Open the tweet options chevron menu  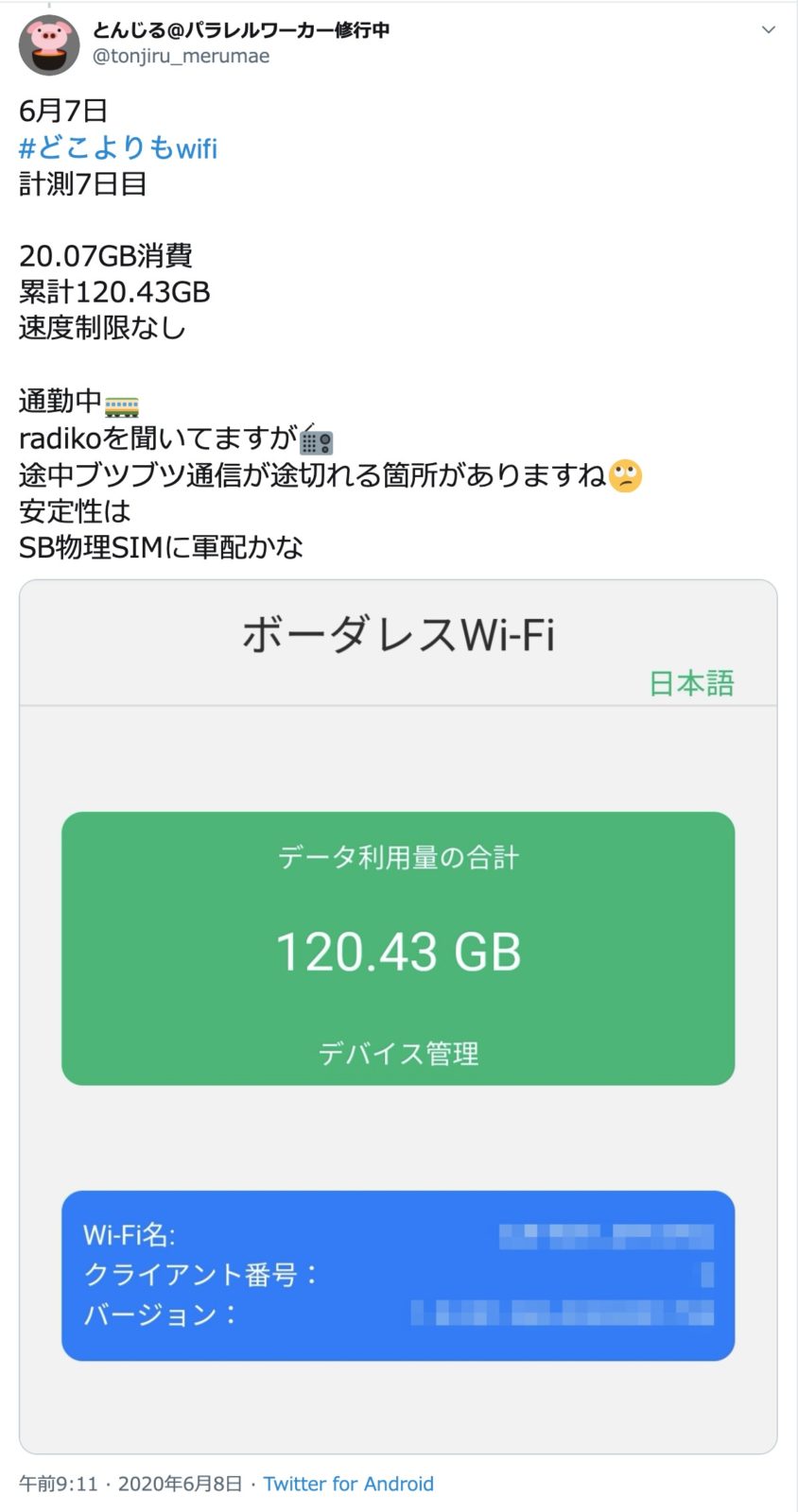pos(768,30)
